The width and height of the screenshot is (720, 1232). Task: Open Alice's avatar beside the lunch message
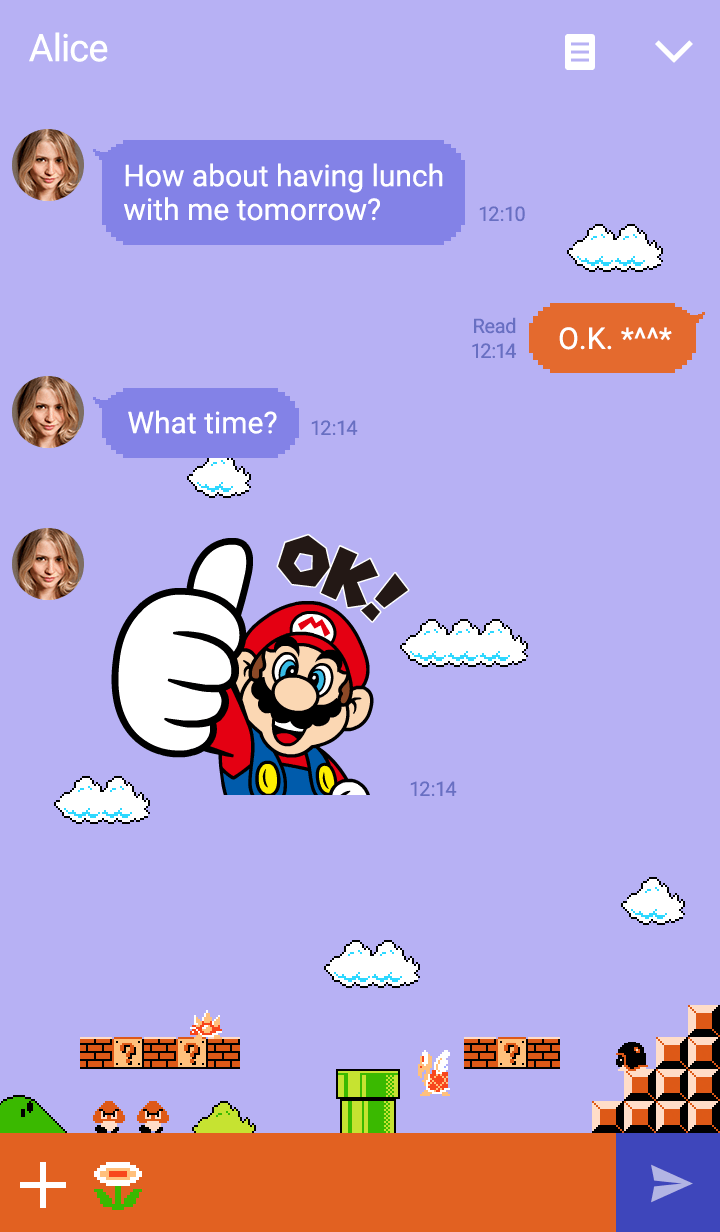(48, 165)
